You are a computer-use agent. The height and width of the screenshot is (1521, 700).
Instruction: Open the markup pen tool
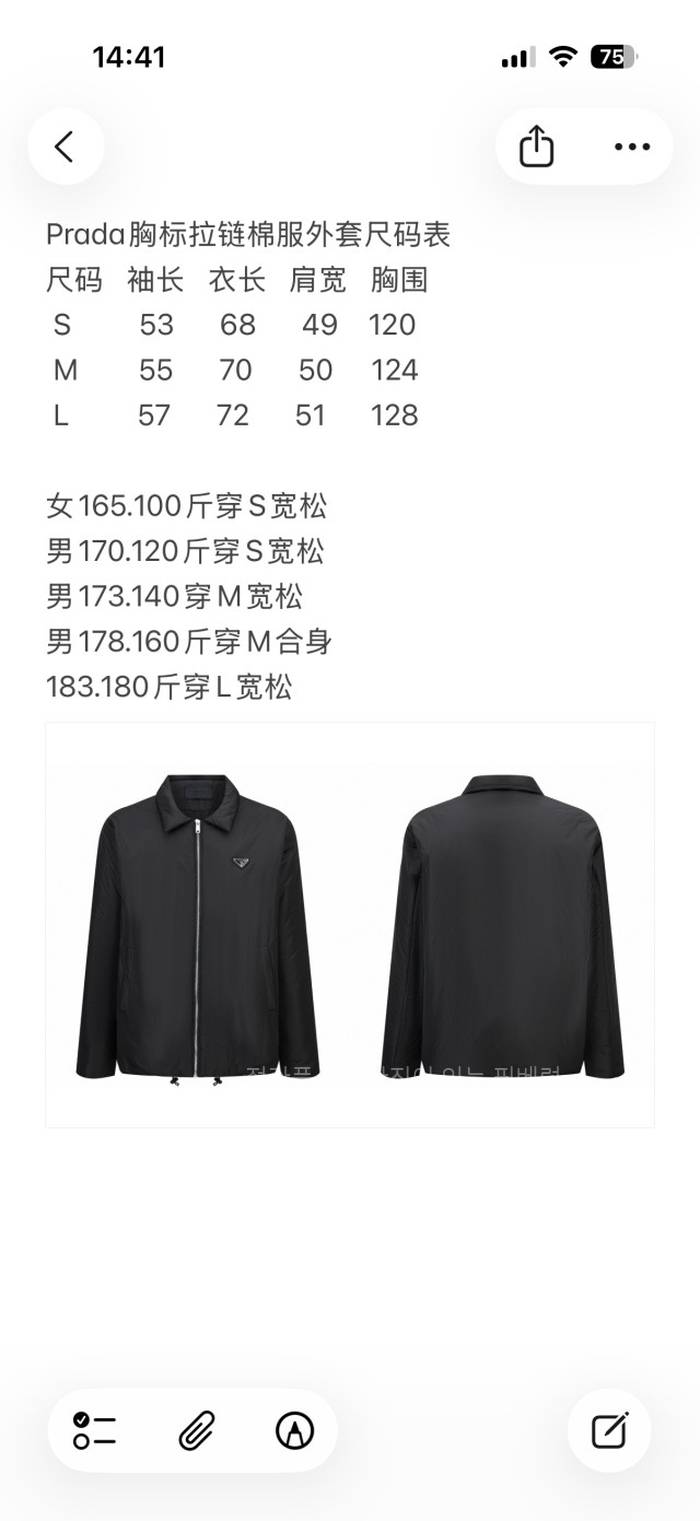pyautogui.click(x=294, y=1430)
